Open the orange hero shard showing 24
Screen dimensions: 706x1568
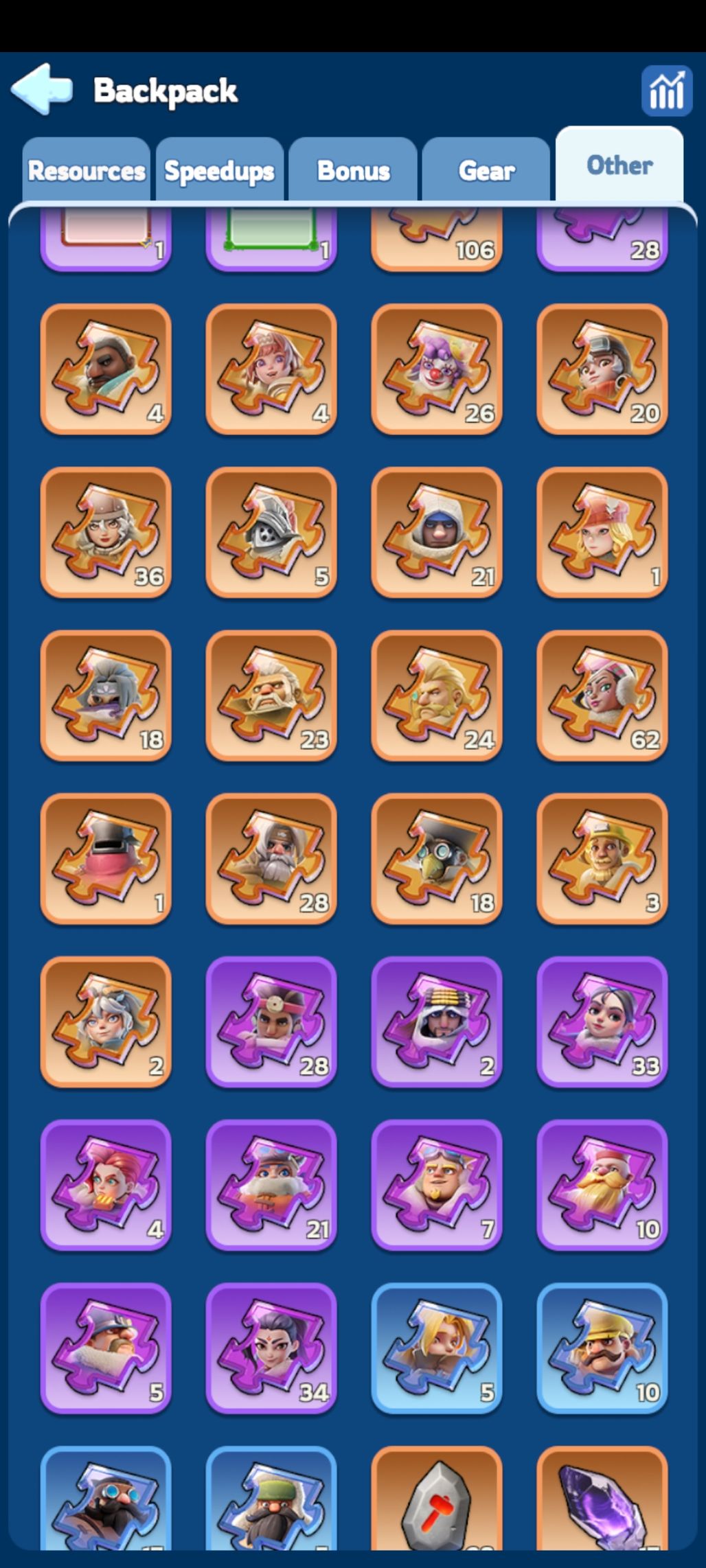[x=437, y=695]
